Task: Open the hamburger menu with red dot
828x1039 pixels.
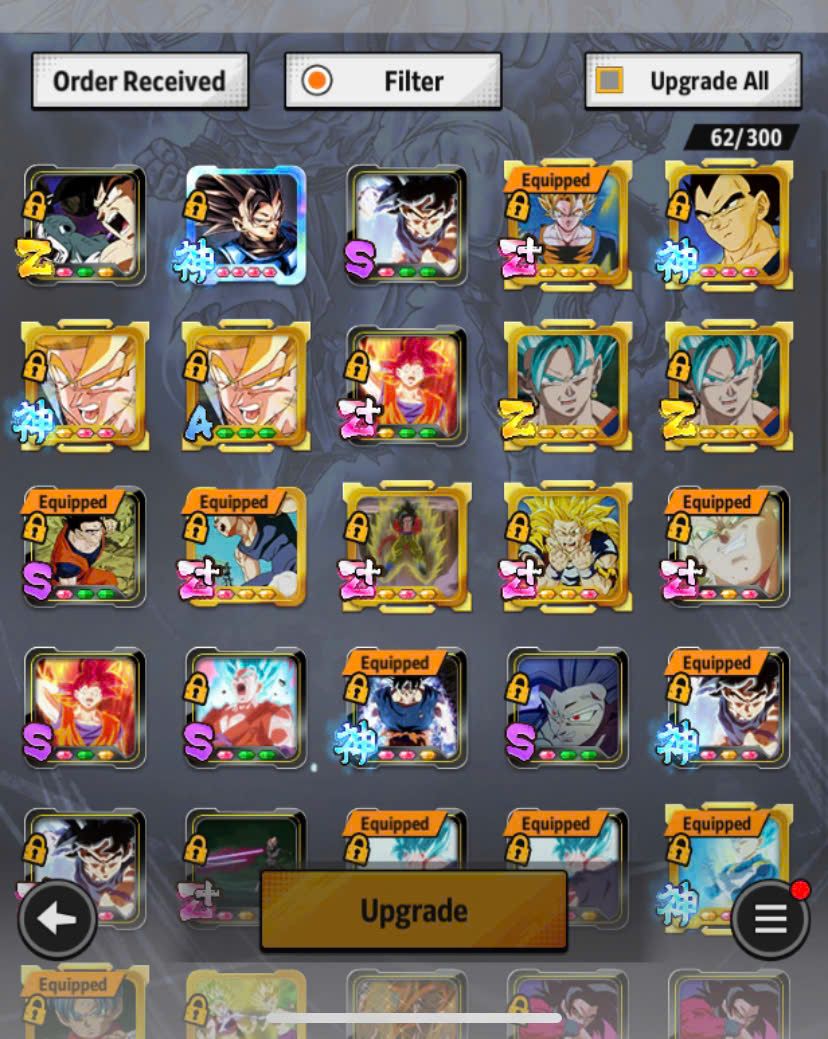Action: (x=770, y=918)
